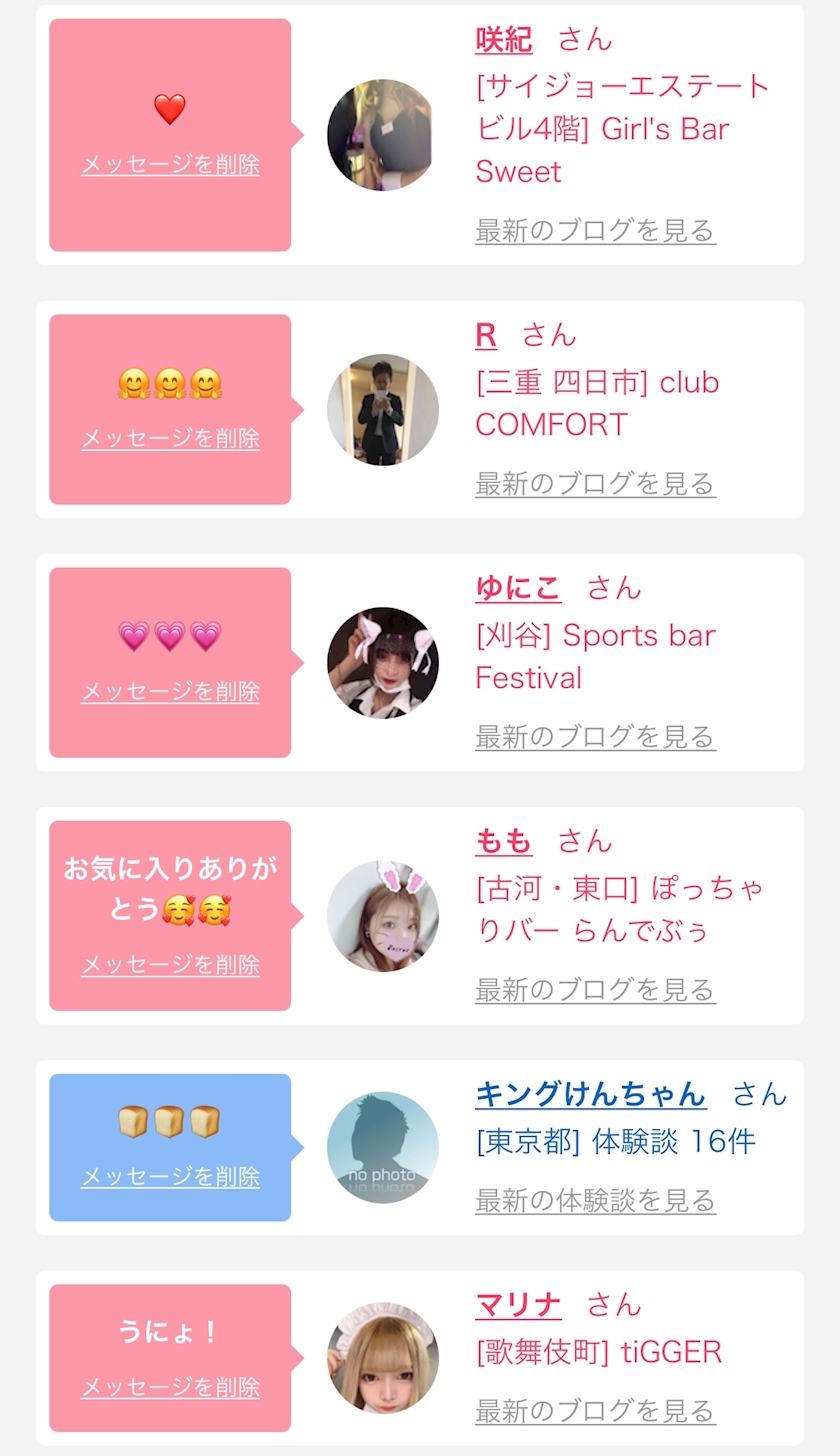Tap ゆにこ's profile photo

pos(383,662)
